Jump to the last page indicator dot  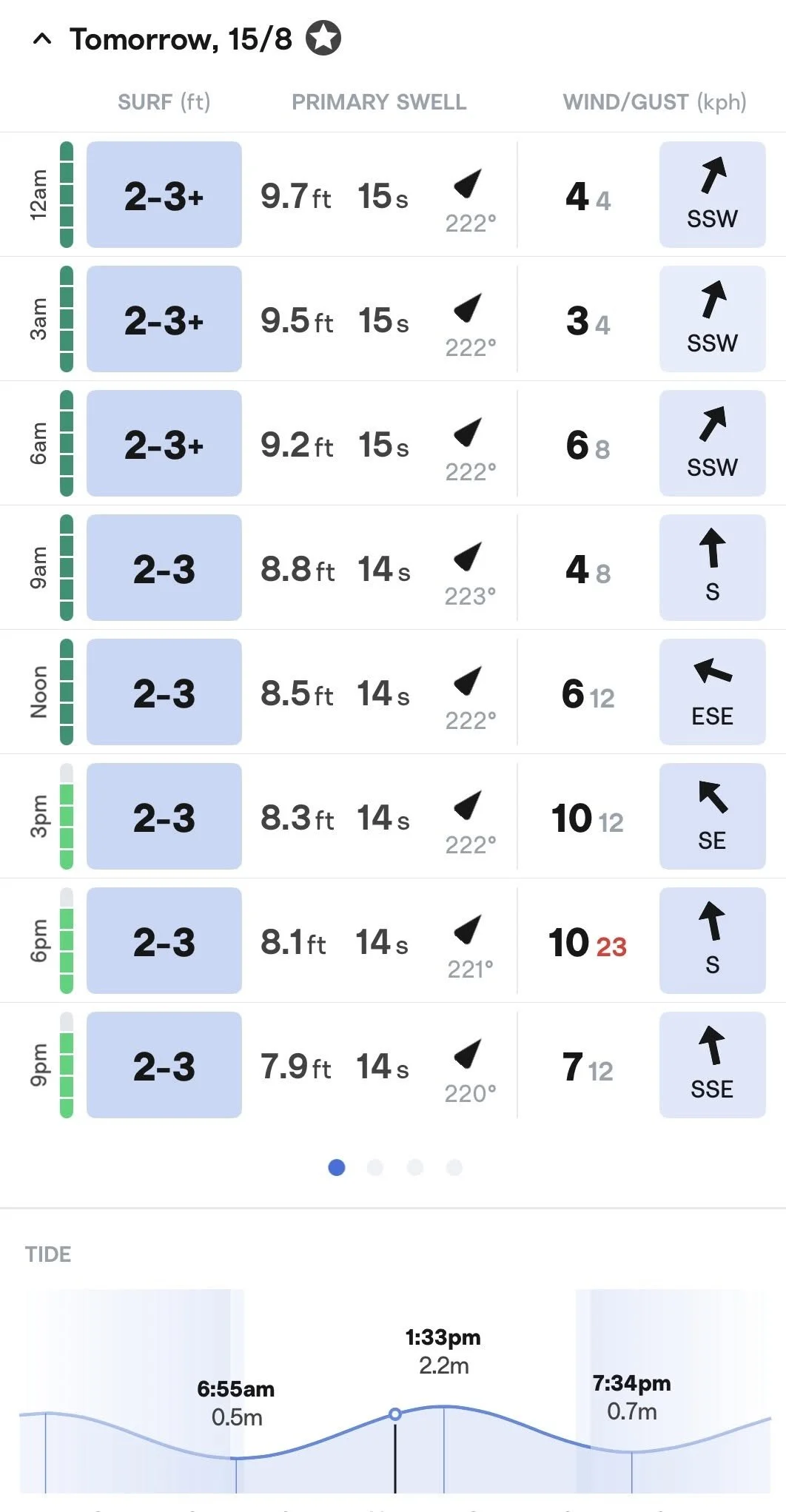click(x=454, y=1167)
